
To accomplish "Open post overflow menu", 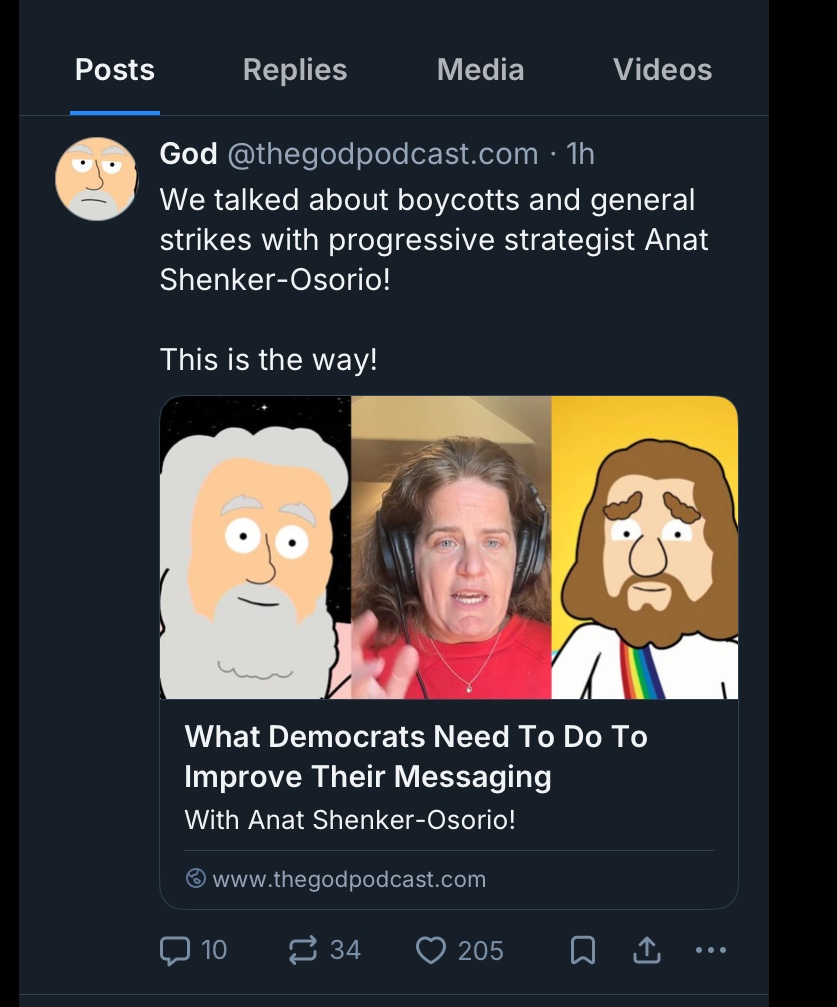I will pos(710,950).
